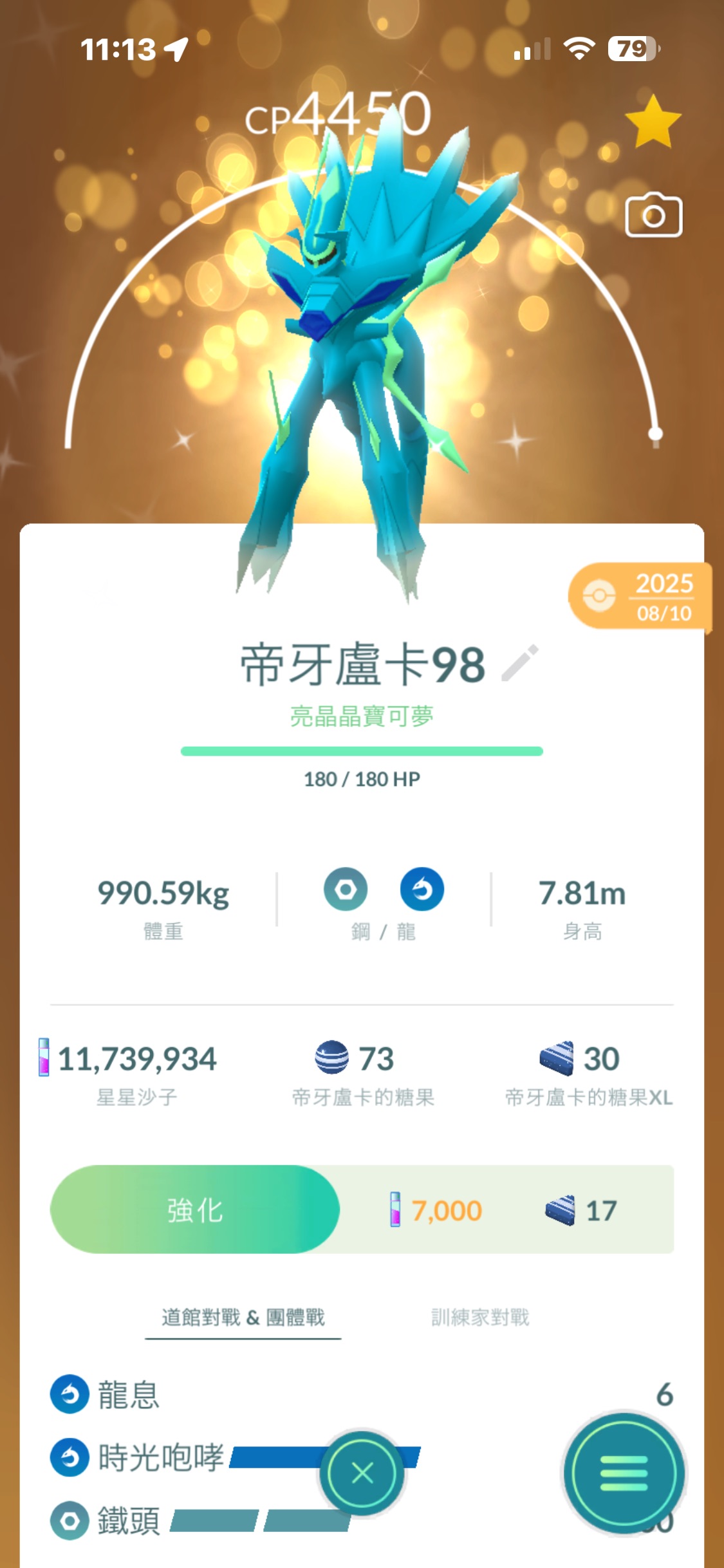The image size is (724, 1568).
Task: Edit the nickname 帝牙盧卡98 with pencil icon
Action: 520,663
